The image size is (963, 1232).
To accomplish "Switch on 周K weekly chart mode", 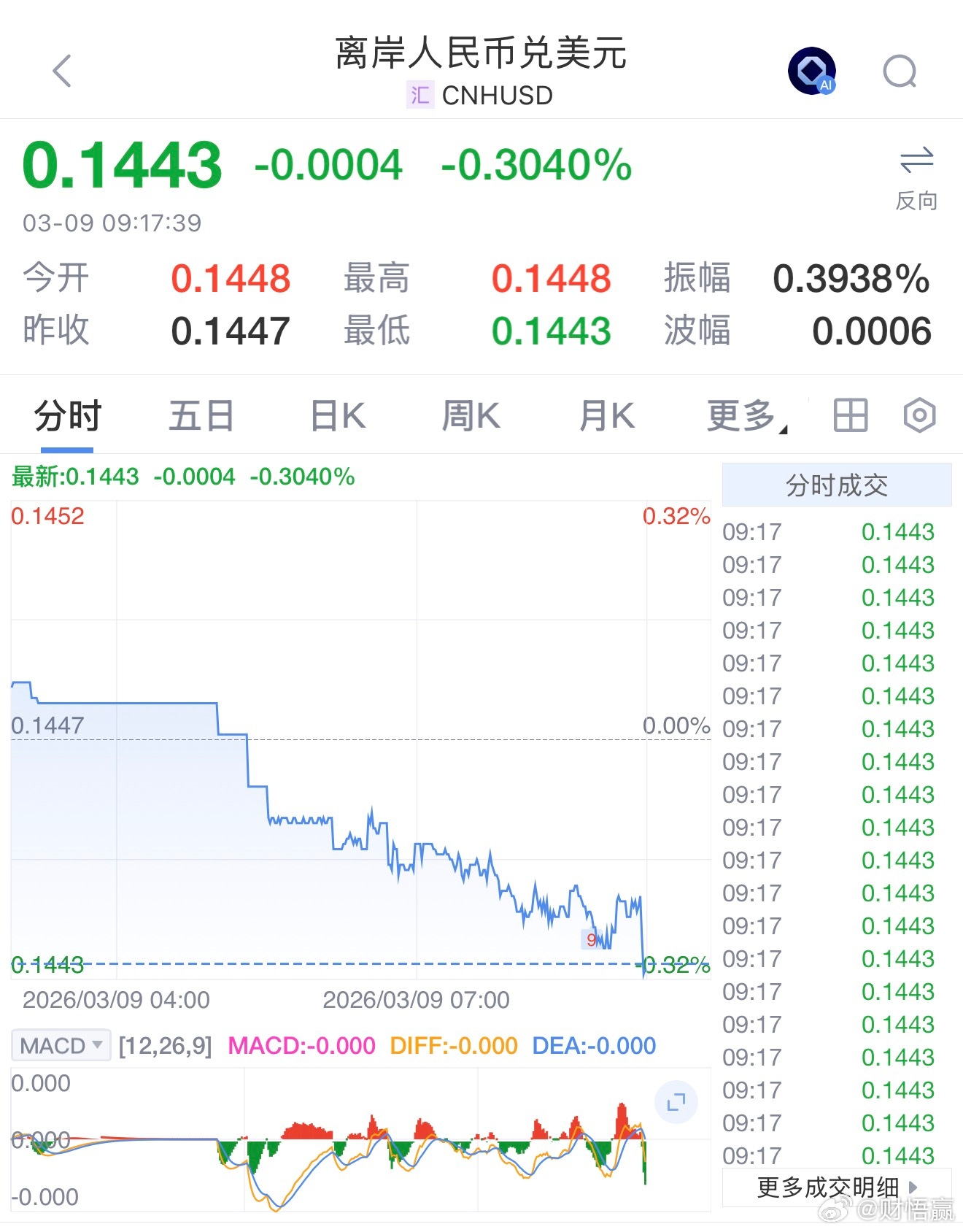I will tap(471, 415).
